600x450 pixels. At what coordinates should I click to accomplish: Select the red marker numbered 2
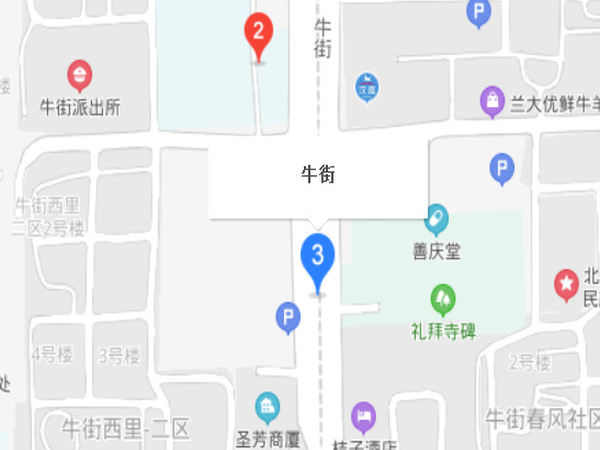[x=258, y=33]
